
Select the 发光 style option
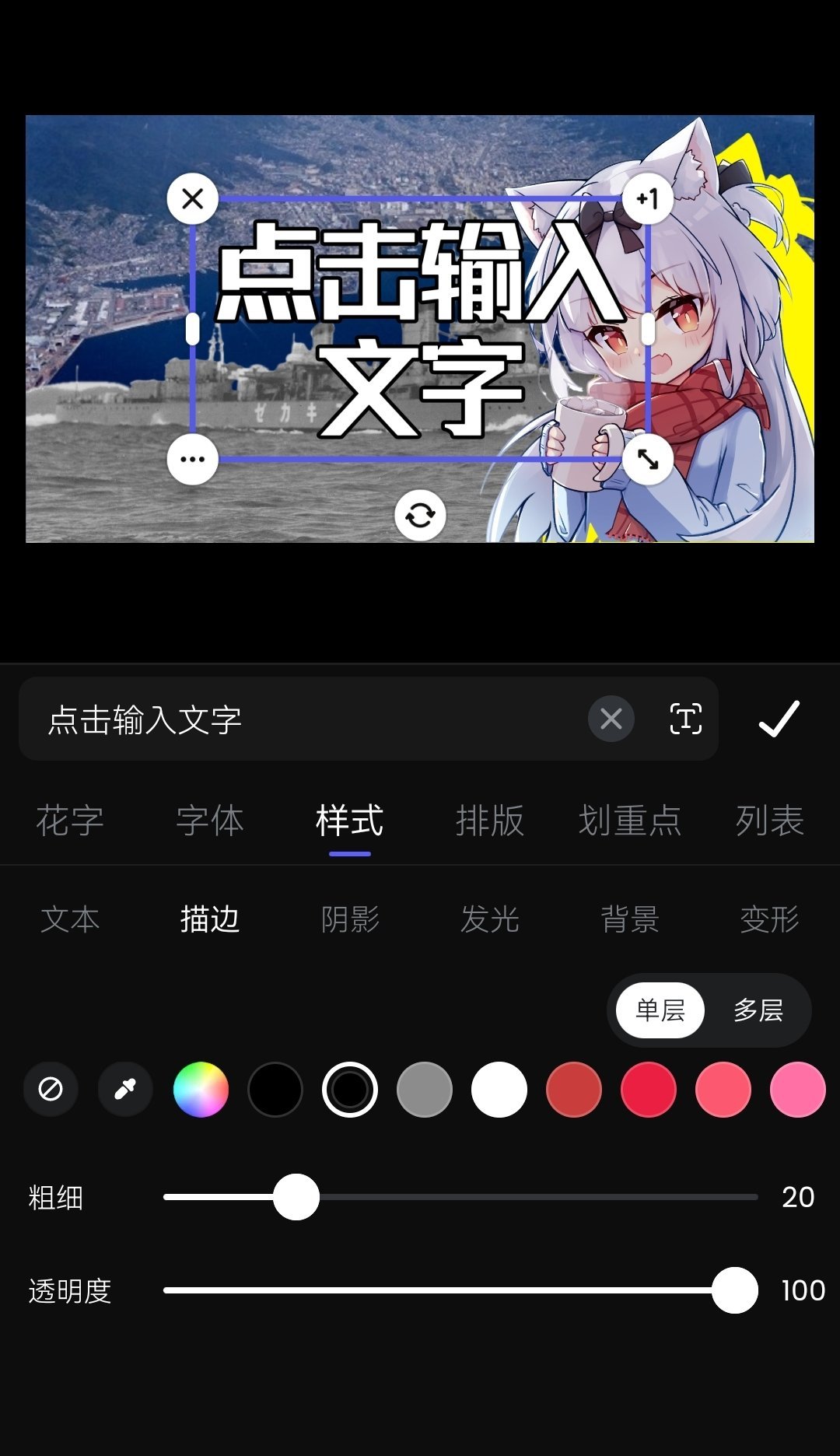490,919
